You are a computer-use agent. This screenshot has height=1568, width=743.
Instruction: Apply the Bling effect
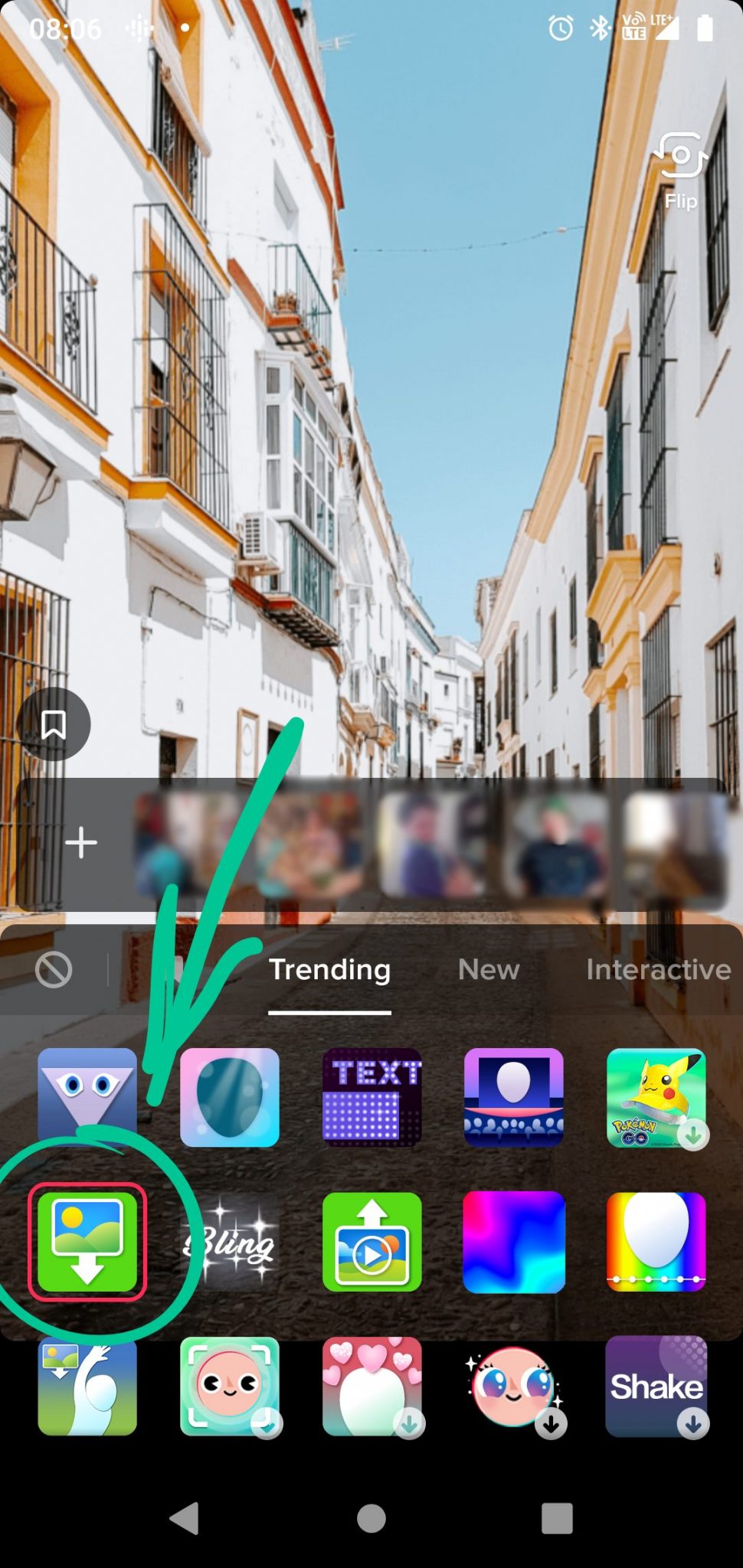[x=230, y=1242]
